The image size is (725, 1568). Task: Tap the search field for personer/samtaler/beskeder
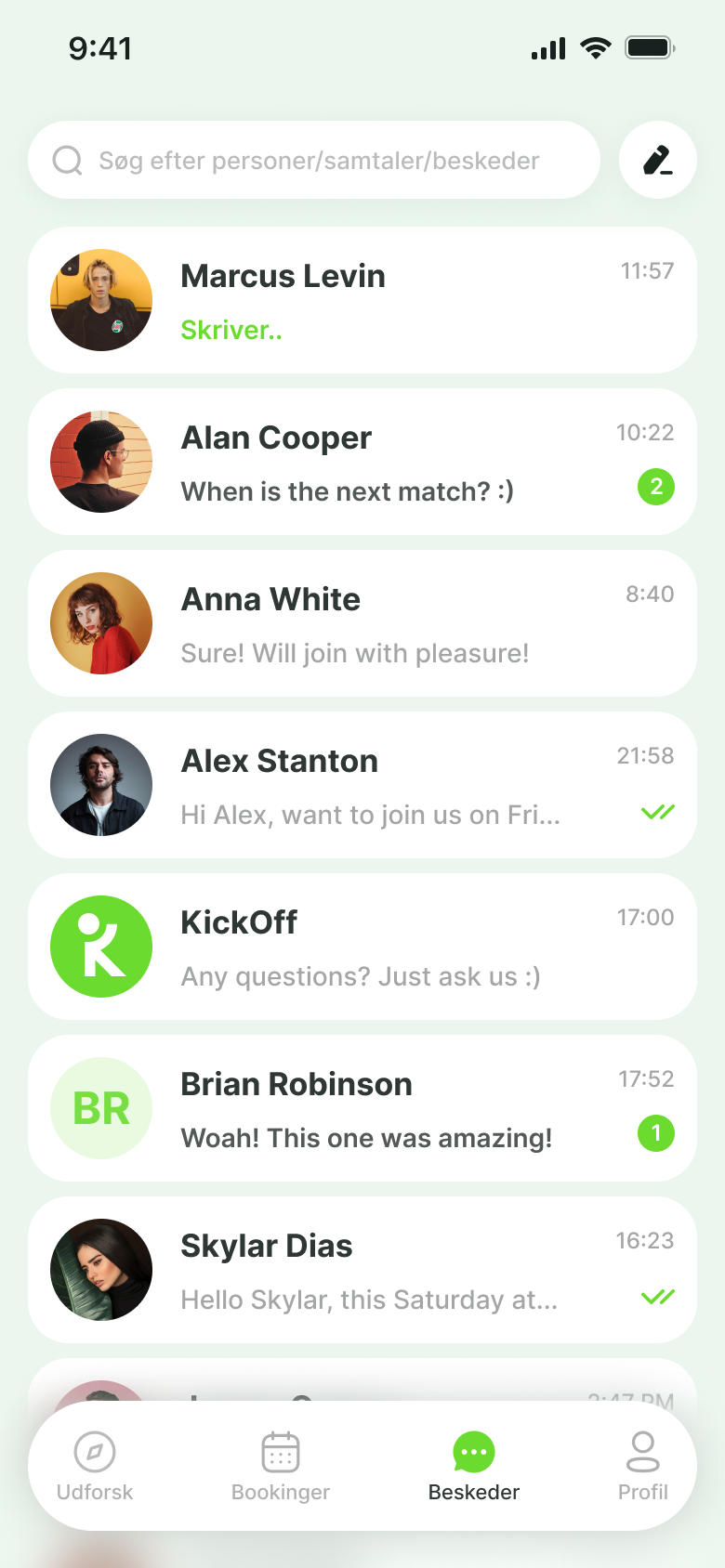coord(316,161)
